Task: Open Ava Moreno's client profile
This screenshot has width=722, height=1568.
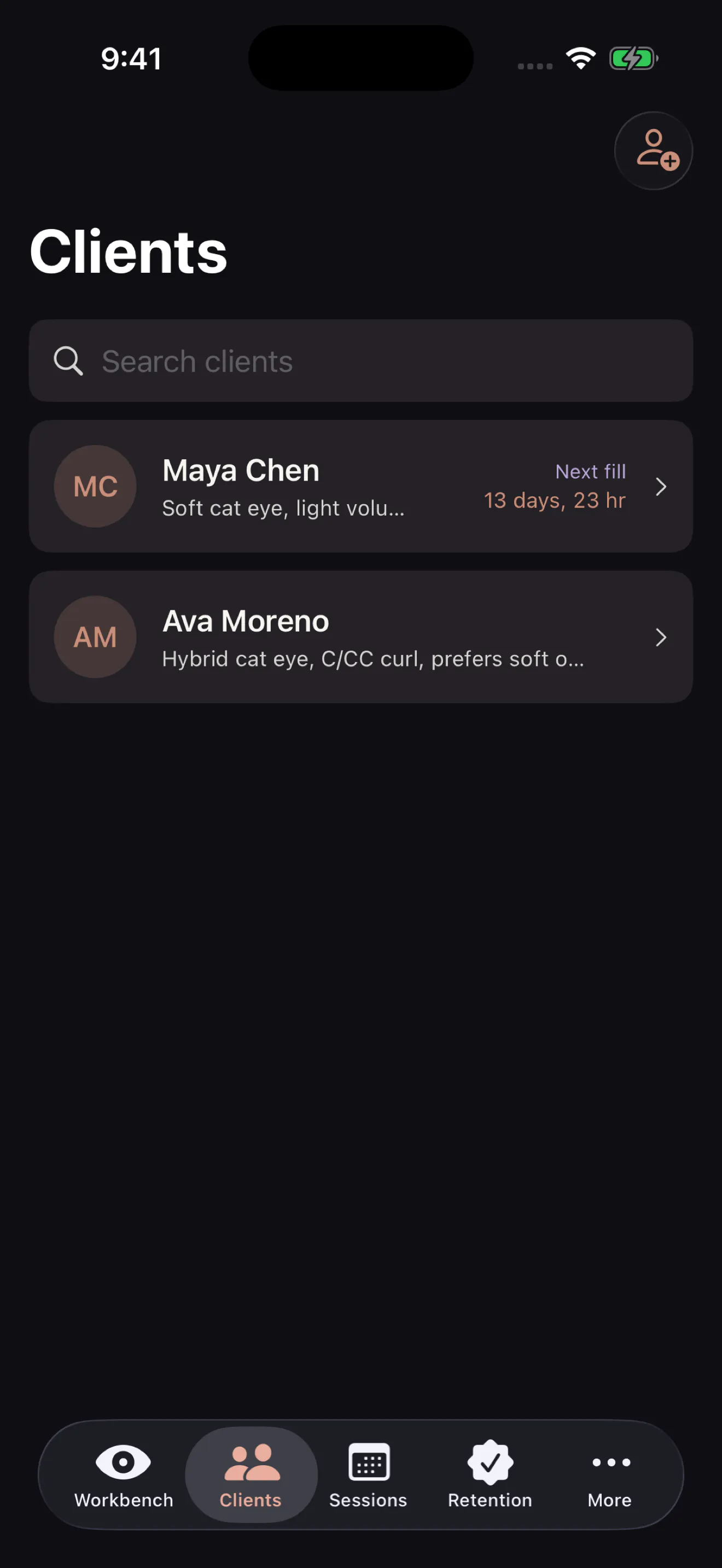Action: [361, 637]
